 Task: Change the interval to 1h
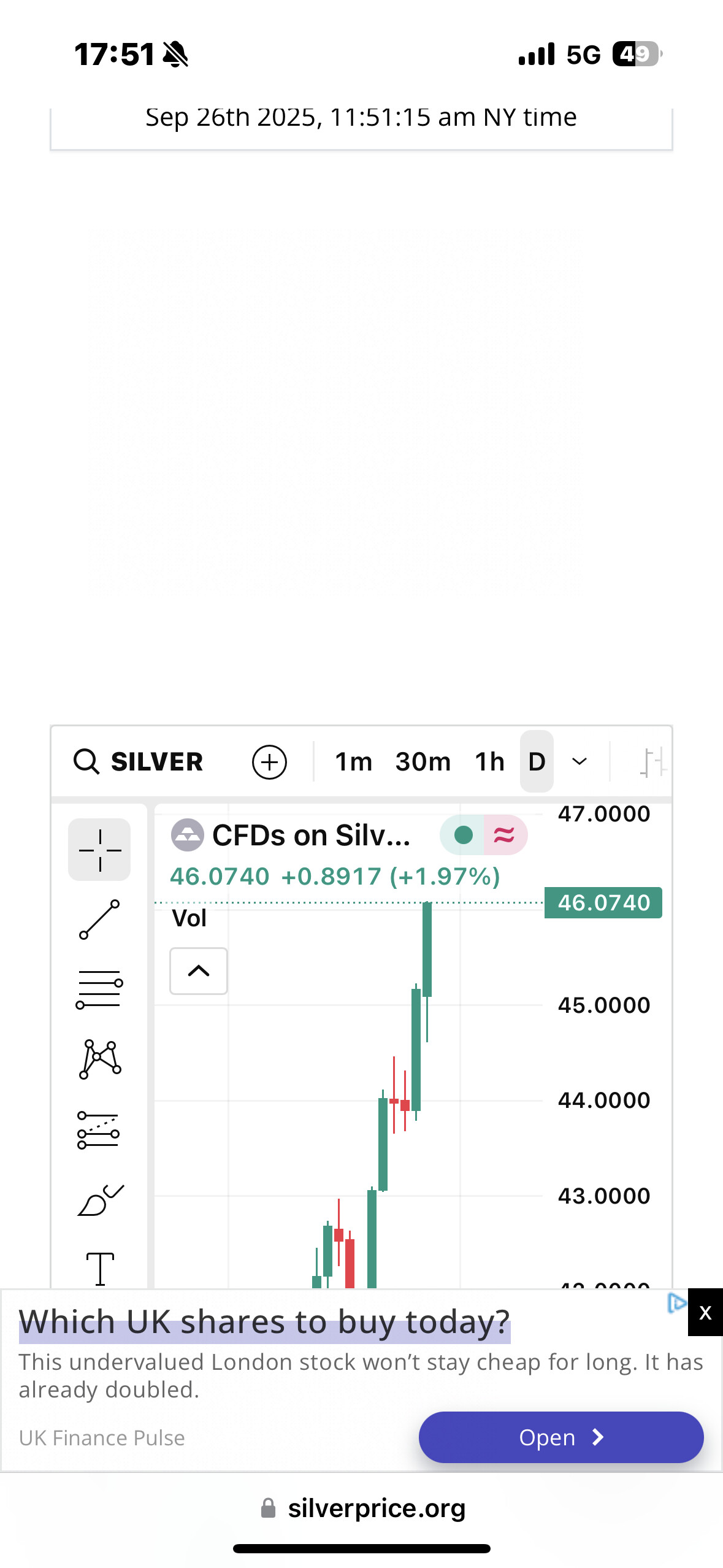[489, 762]
